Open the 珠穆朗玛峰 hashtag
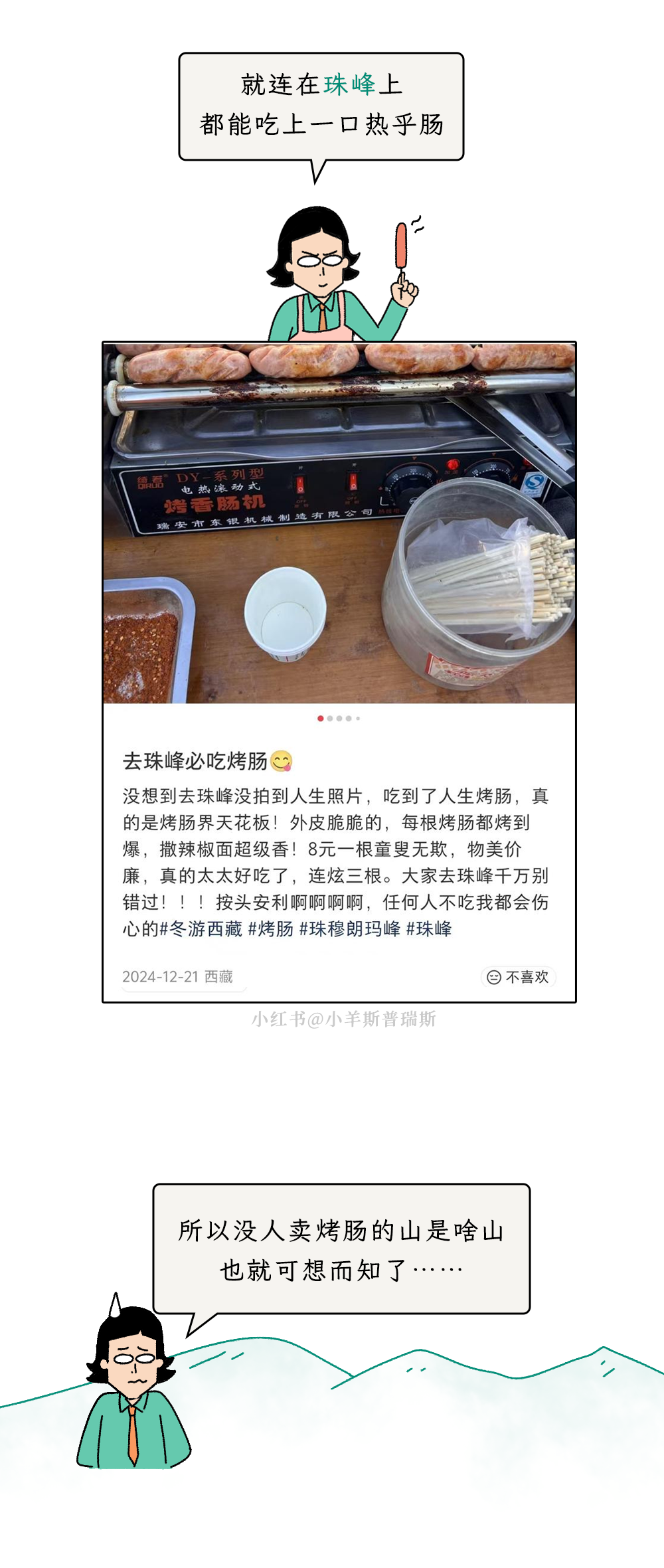 (351, 930)
